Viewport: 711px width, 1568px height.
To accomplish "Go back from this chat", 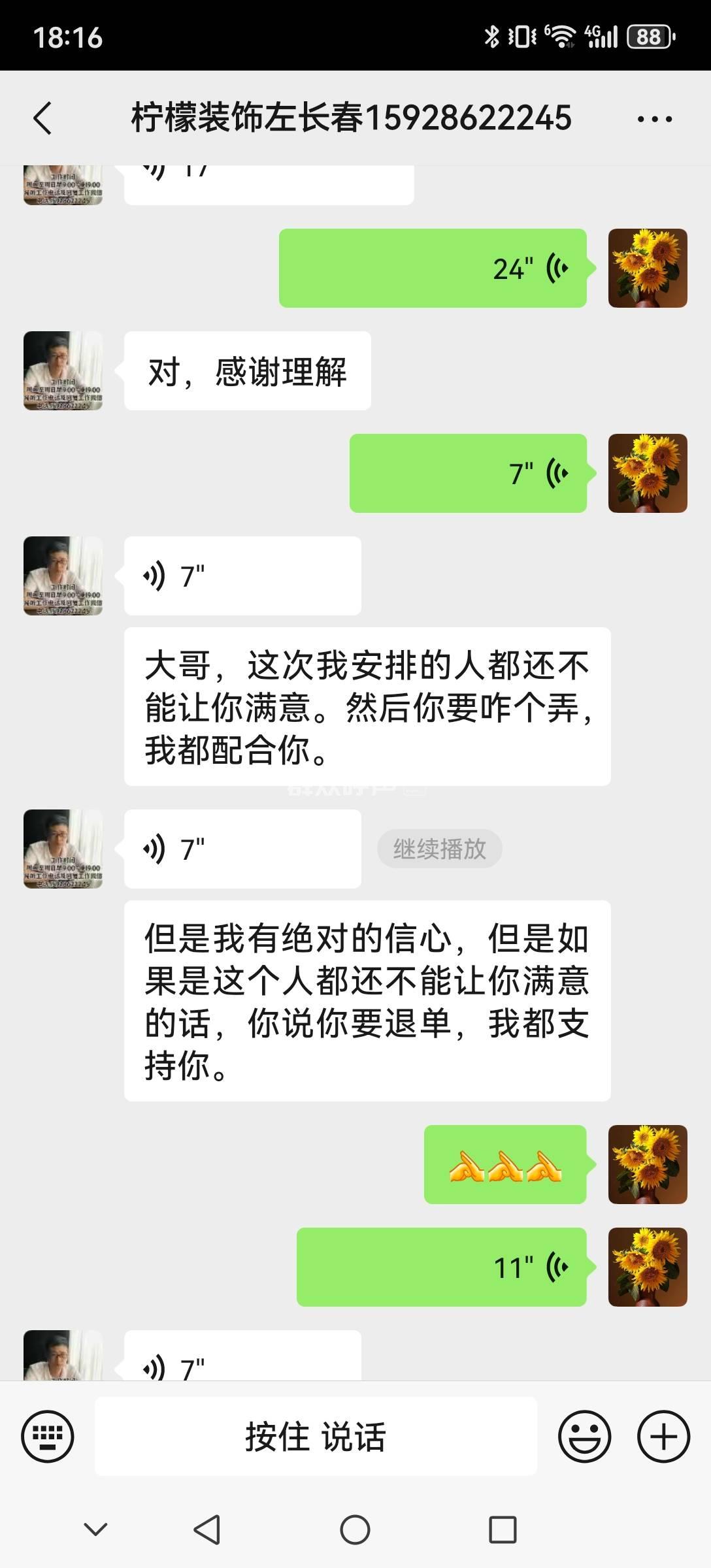I will (x=42, y=118).
